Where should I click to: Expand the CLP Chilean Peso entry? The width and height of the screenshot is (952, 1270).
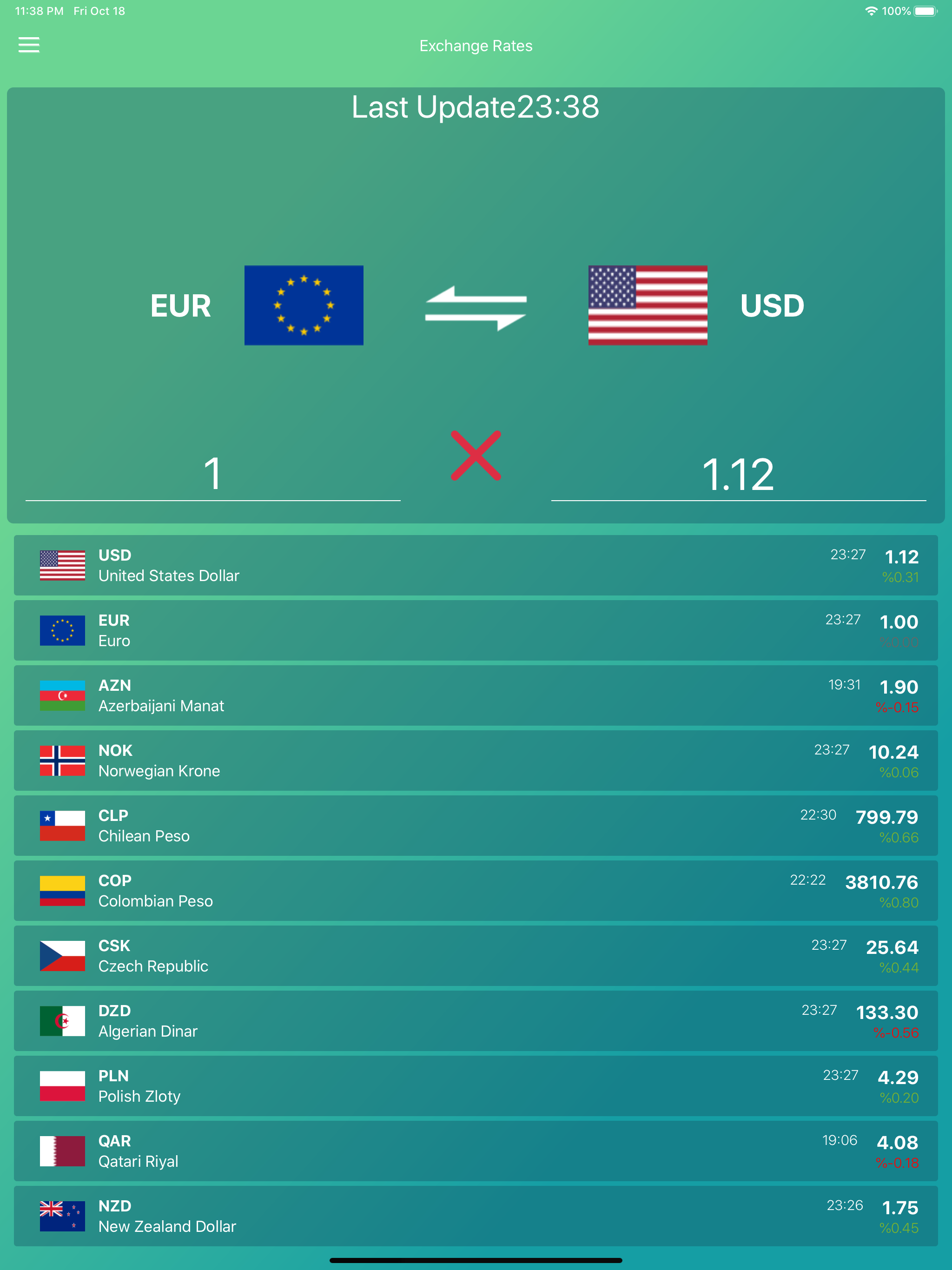coord(476,826)
